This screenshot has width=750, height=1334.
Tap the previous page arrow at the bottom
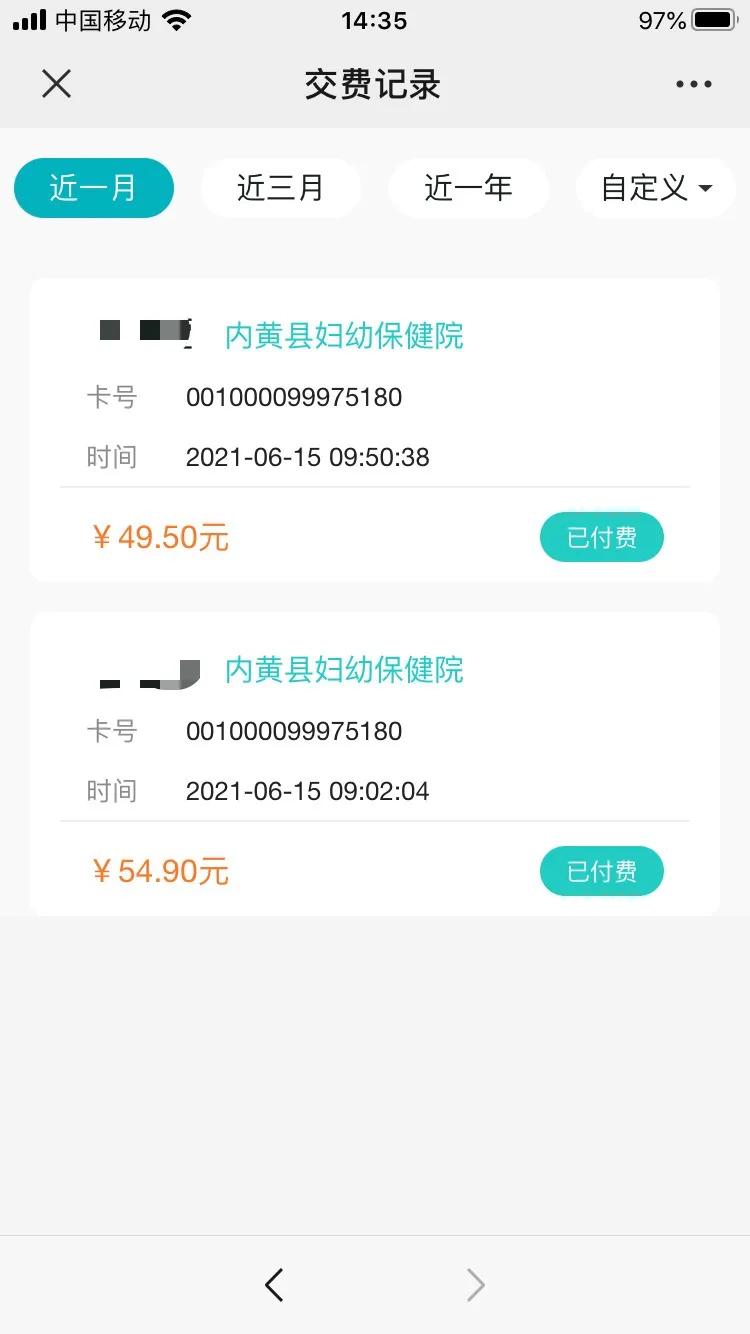click(274, 1285)
